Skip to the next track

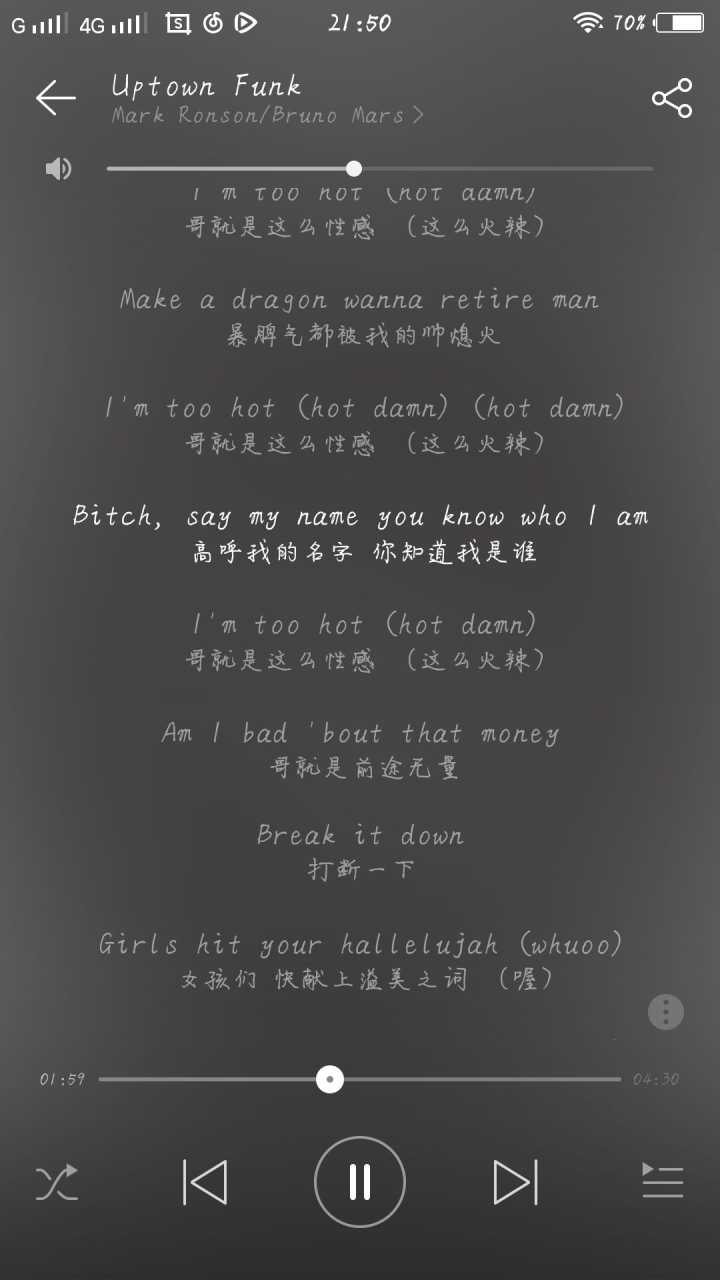coord(515,1182)
